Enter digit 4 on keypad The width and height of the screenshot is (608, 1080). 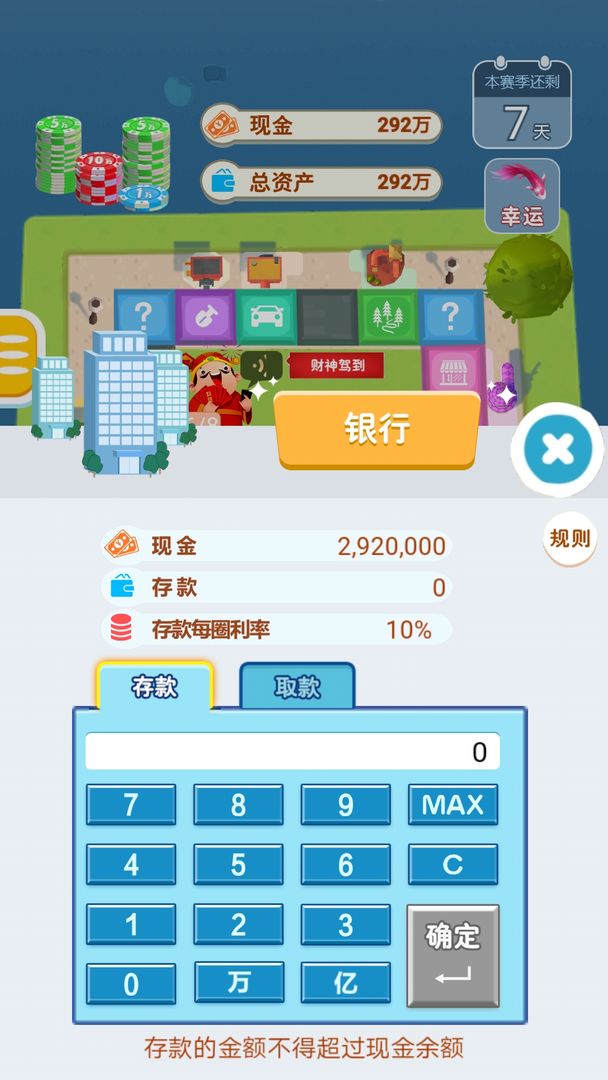coord(131,865)
